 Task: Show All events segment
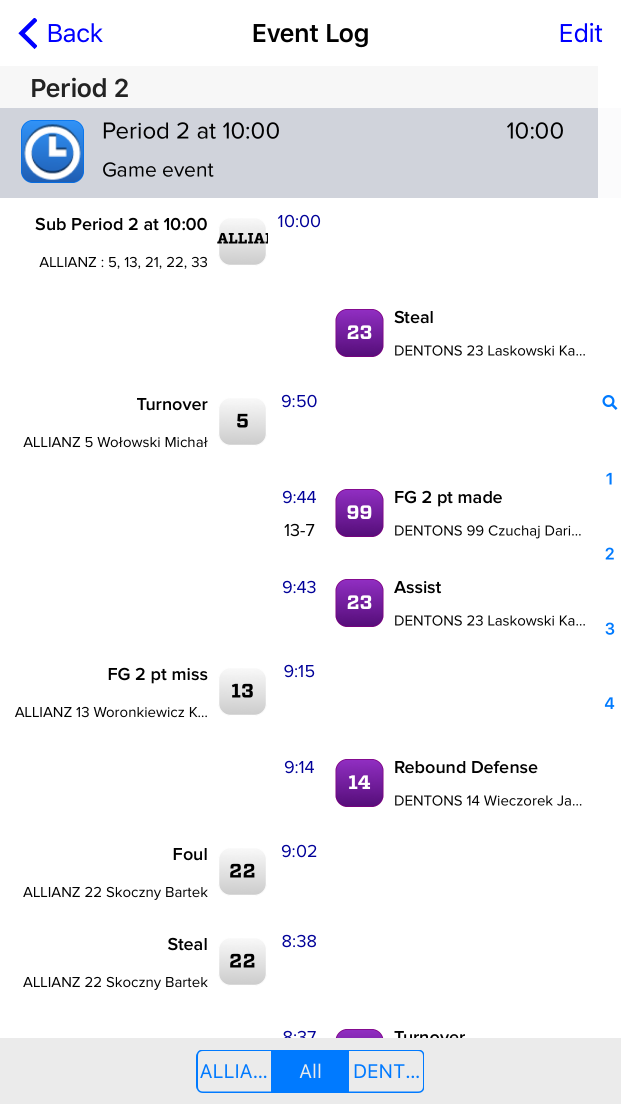(x=310, y=1071)
